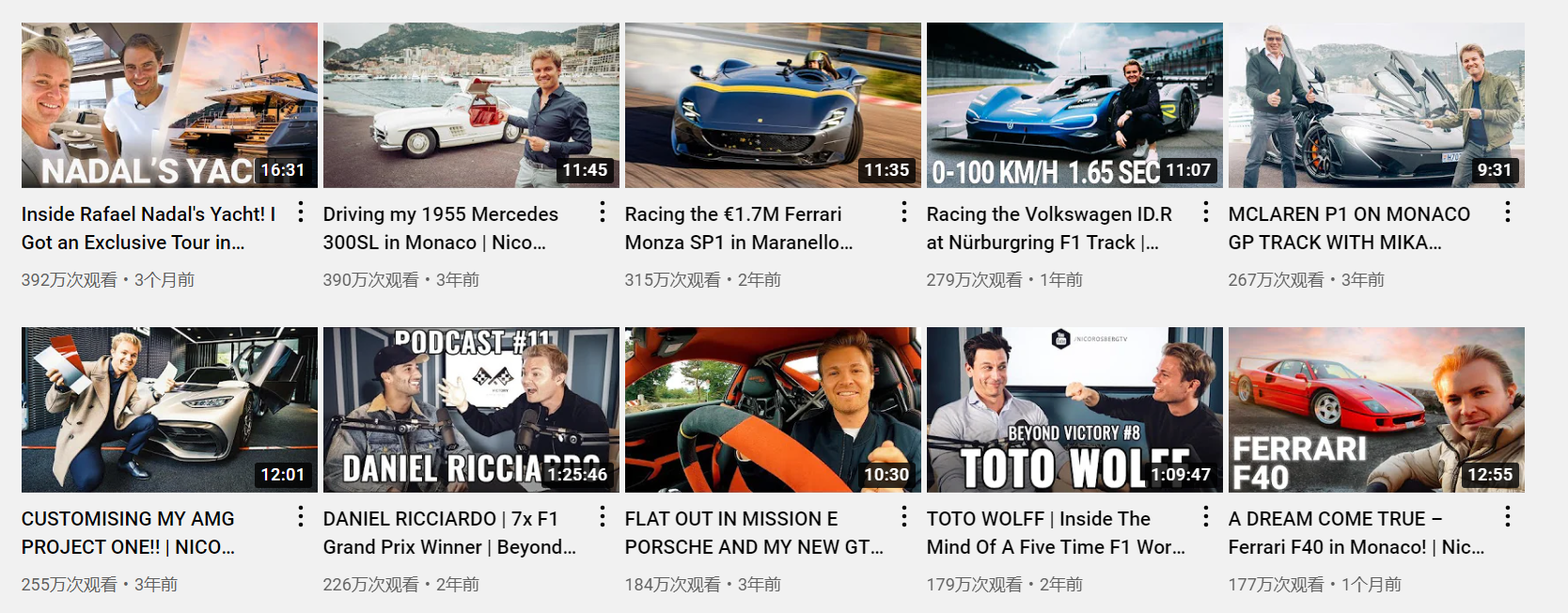Open the menu for Ferrari Monza SP1 video
This screenshot has width=1568, height=613.
904,212
